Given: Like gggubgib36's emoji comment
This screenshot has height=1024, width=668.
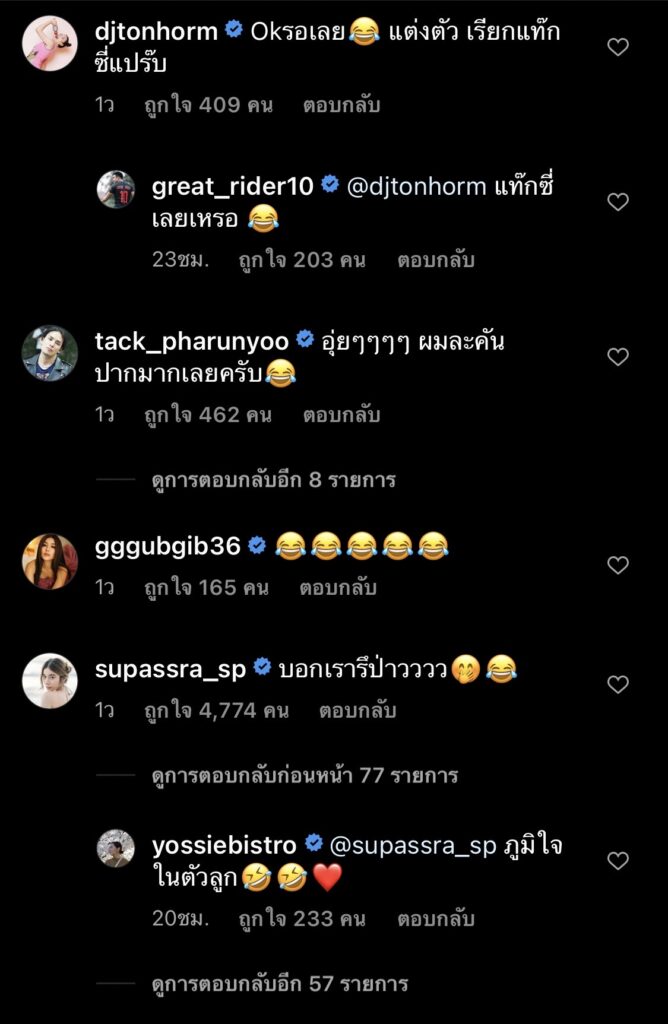Looking at the screenshot, I should pyautogui.click(x=618, y=565).
